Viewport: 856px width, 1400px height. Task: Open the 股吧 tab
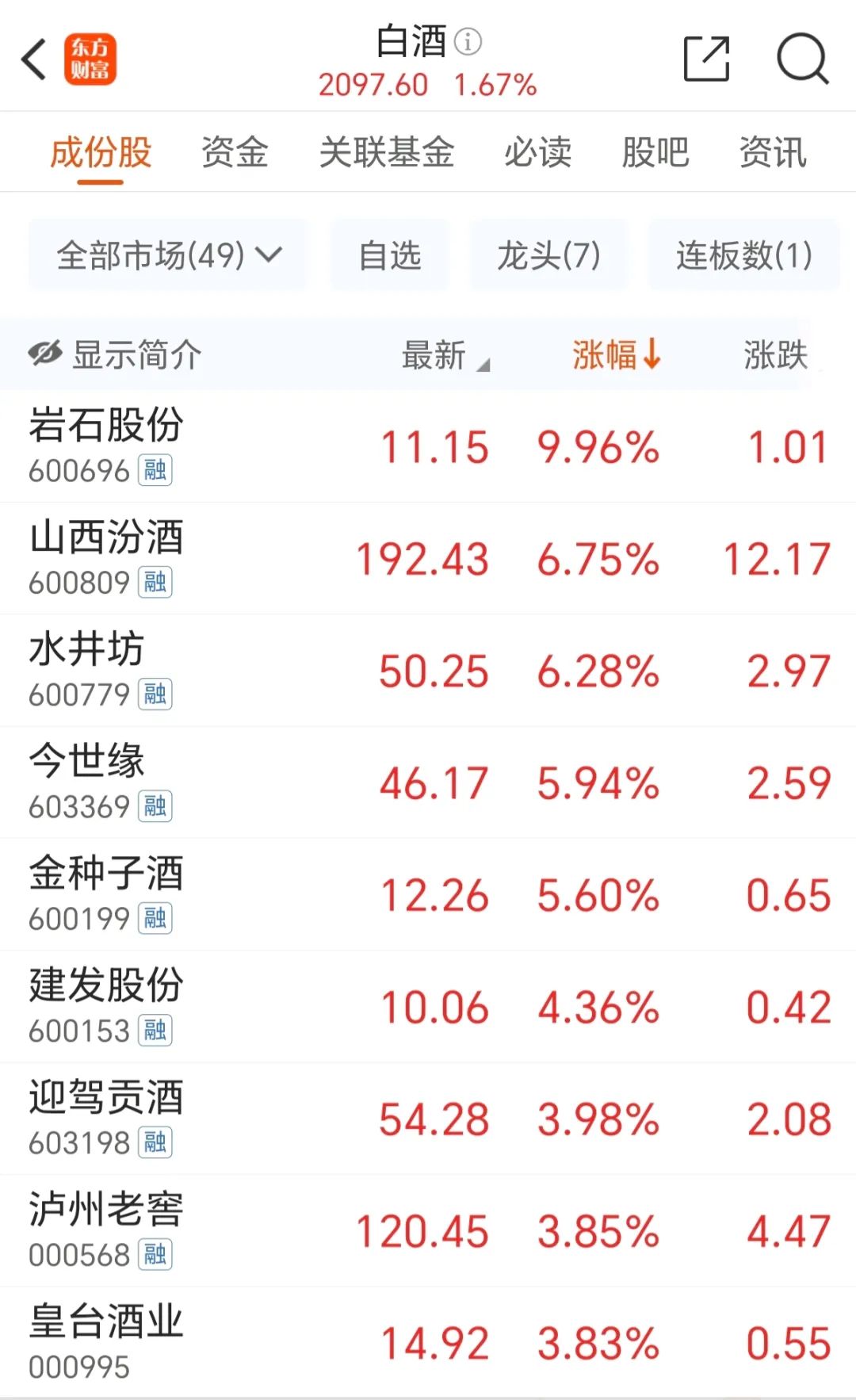[655, 152]
